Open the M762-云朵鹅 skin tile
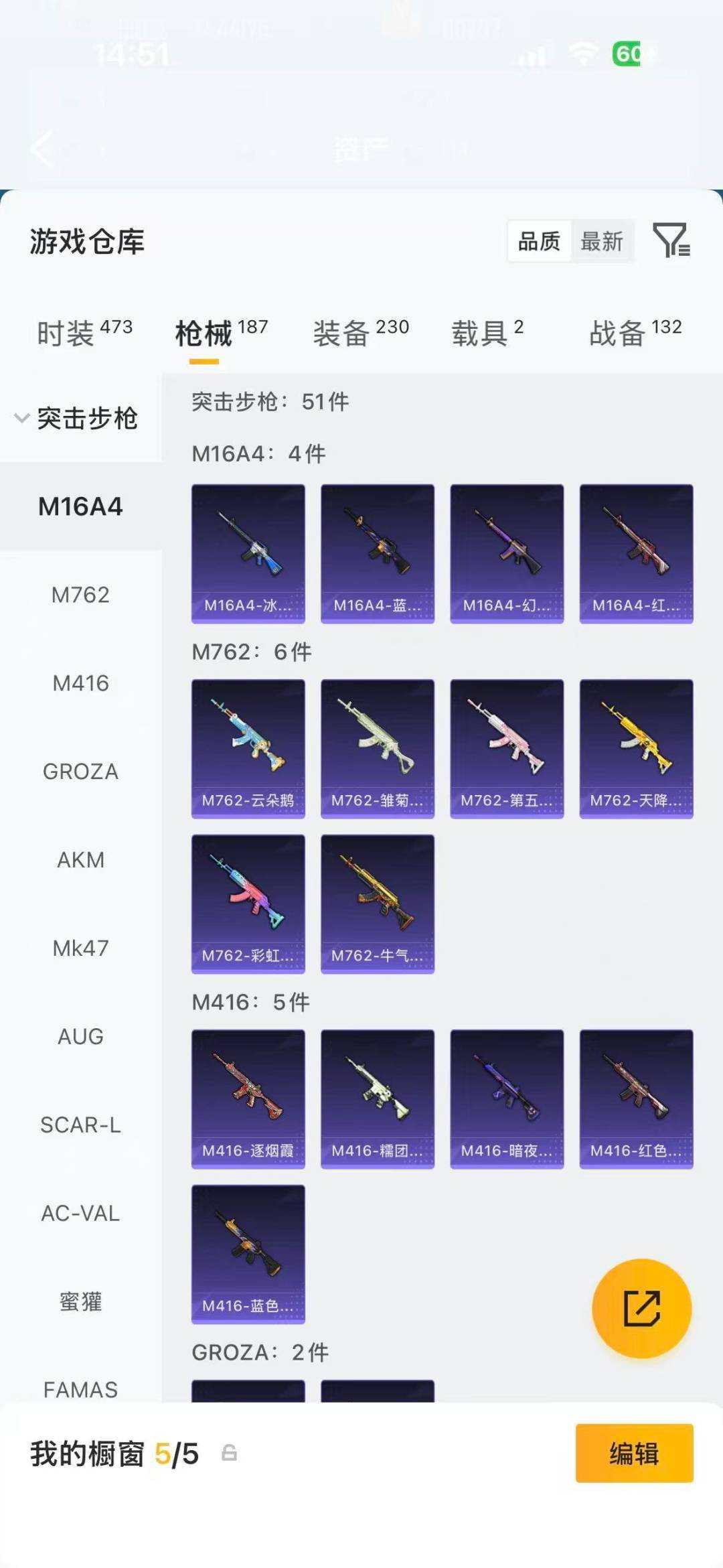The width and height of the screenshot is (723, 1568). [x=248, y=749]
